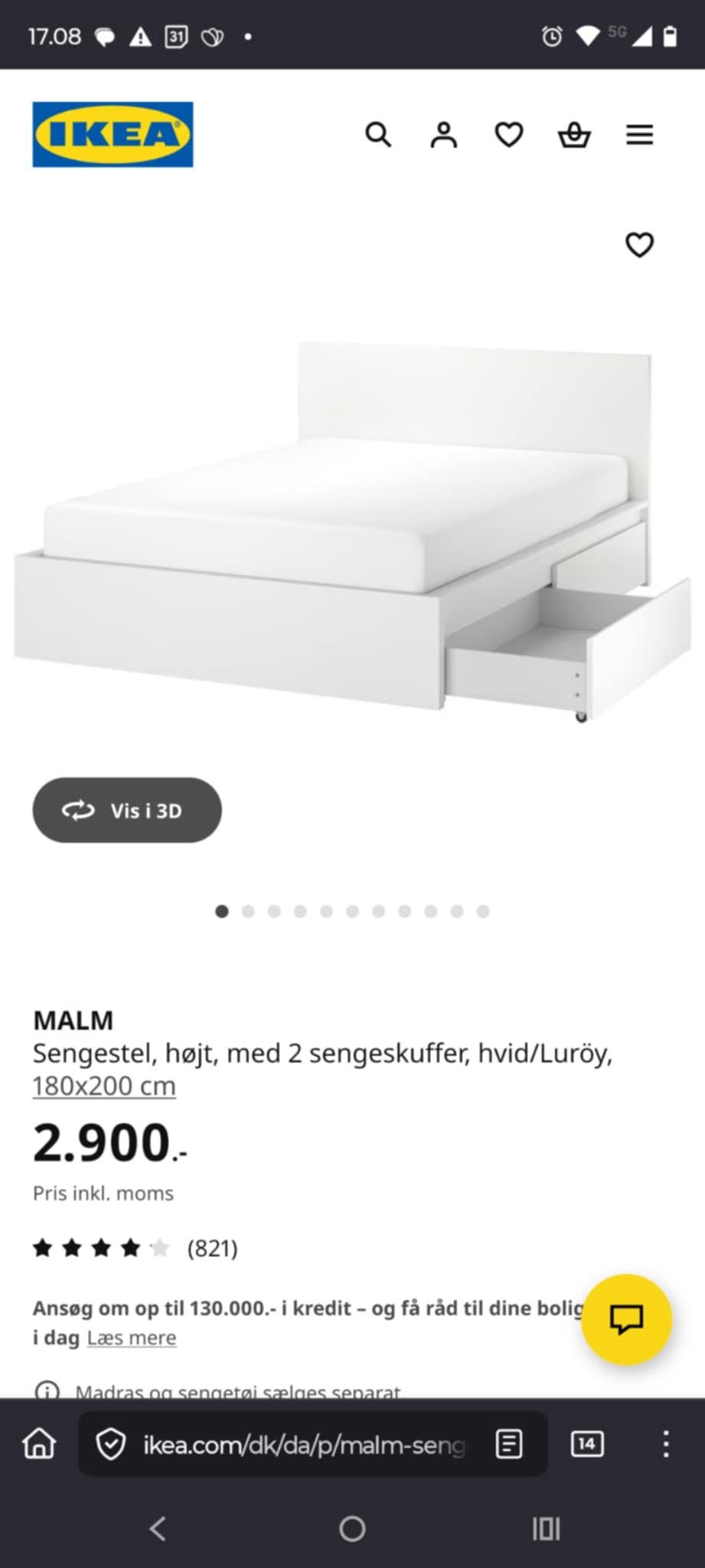The height and width of the screenshot is (1568, 705).
Task: Open the search function
Action: click(x=379, y=134)
